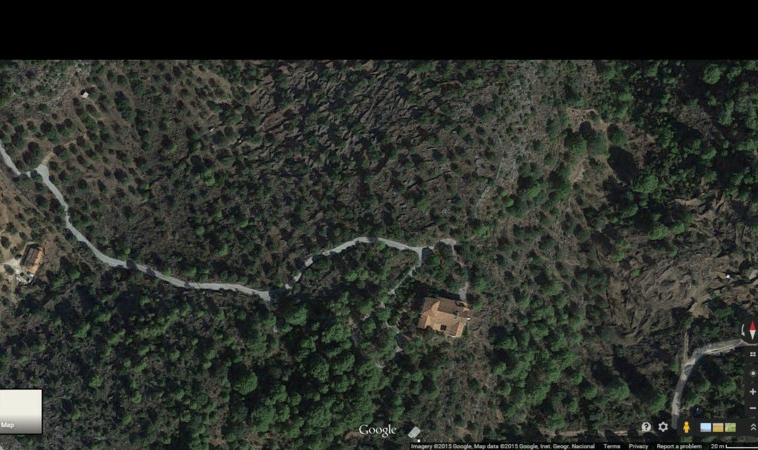Click Report a problem

[679, 446]
